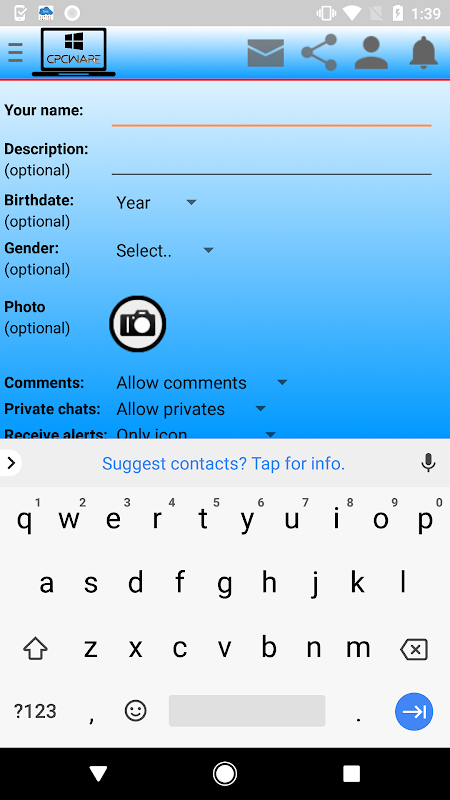Focus the Your name text field
Viewport: 450px width, 800px height.
pos(271,111)
